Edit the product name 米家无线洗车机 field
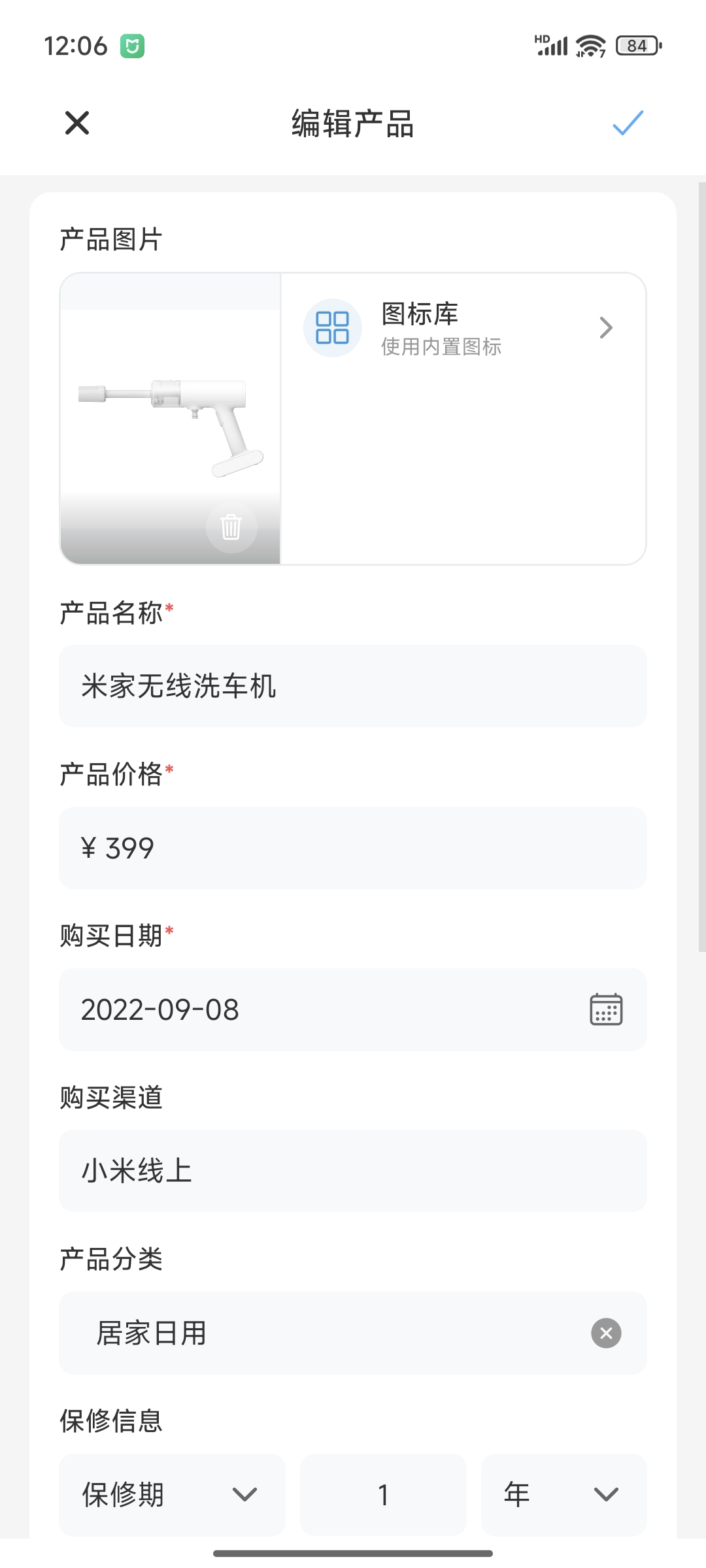Viewport: 706px width, 1568px height. (x=353, y=687)
